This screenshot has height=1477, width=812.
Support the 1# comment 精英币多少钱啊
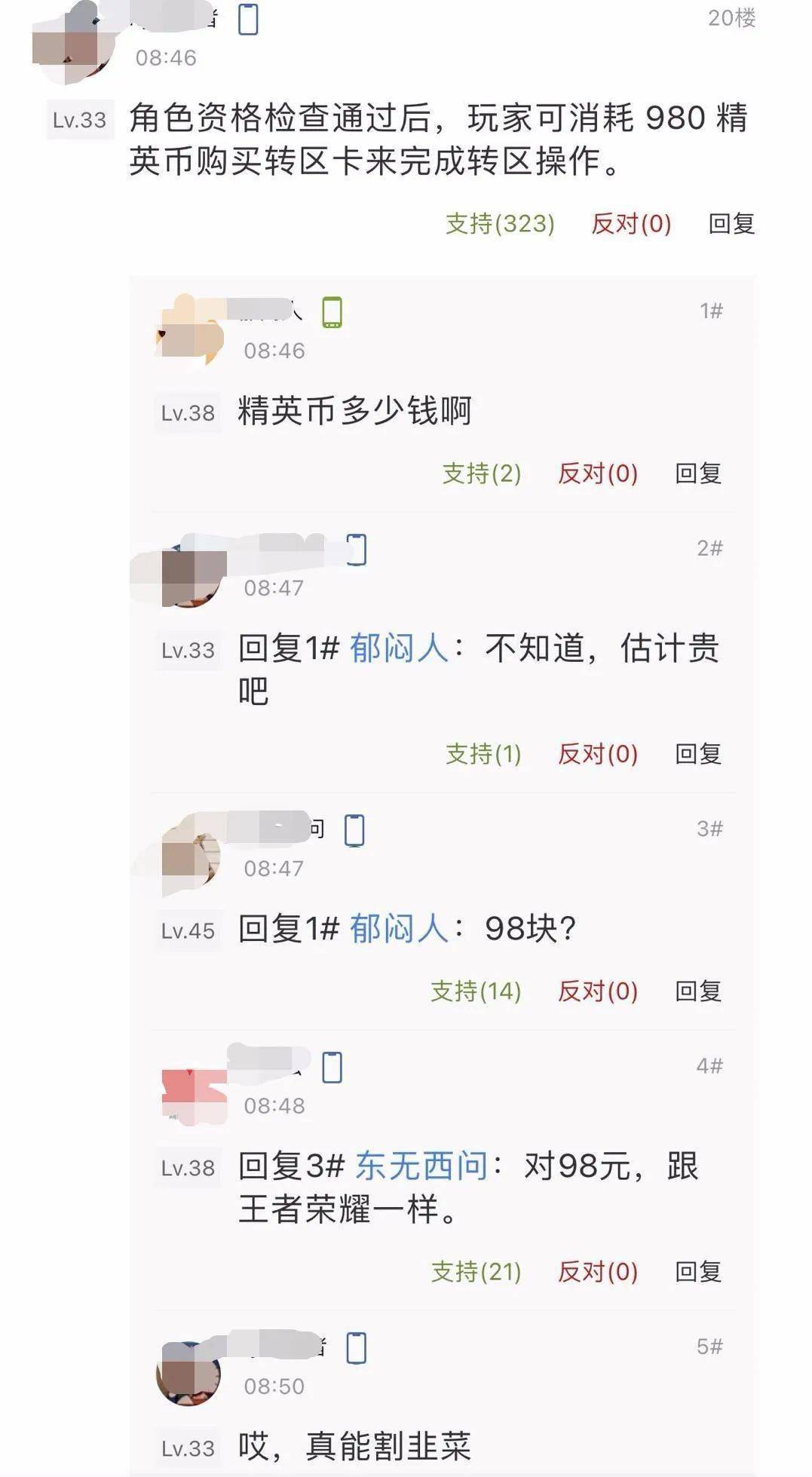(x=481, y=473)
